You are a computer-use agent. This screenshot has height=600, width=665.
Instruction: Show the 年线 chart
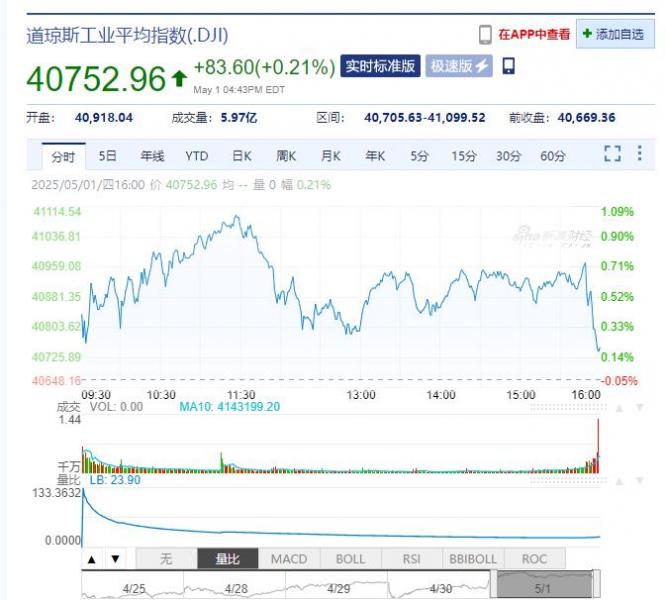152,156
